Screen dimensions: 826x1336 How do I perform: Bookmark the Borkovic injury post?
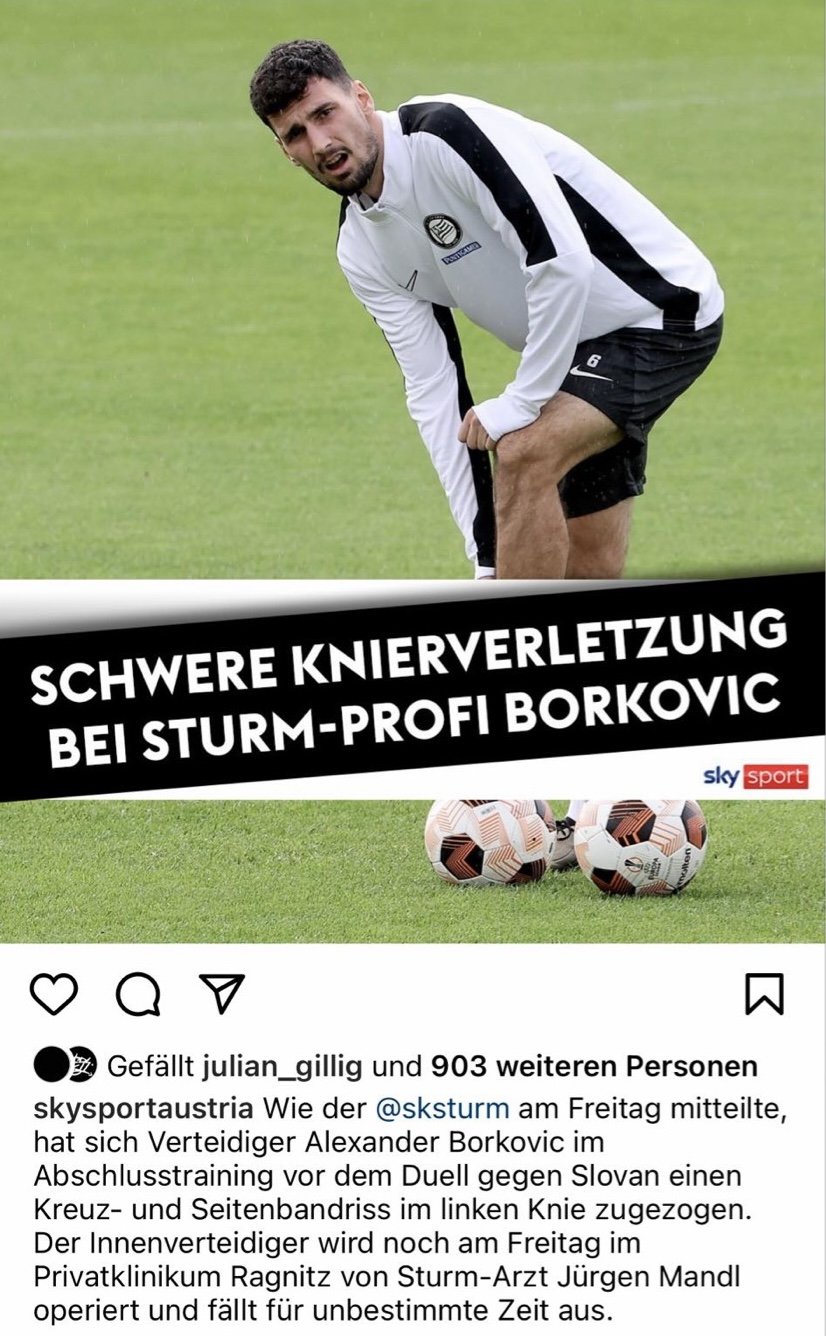[765, 995]
